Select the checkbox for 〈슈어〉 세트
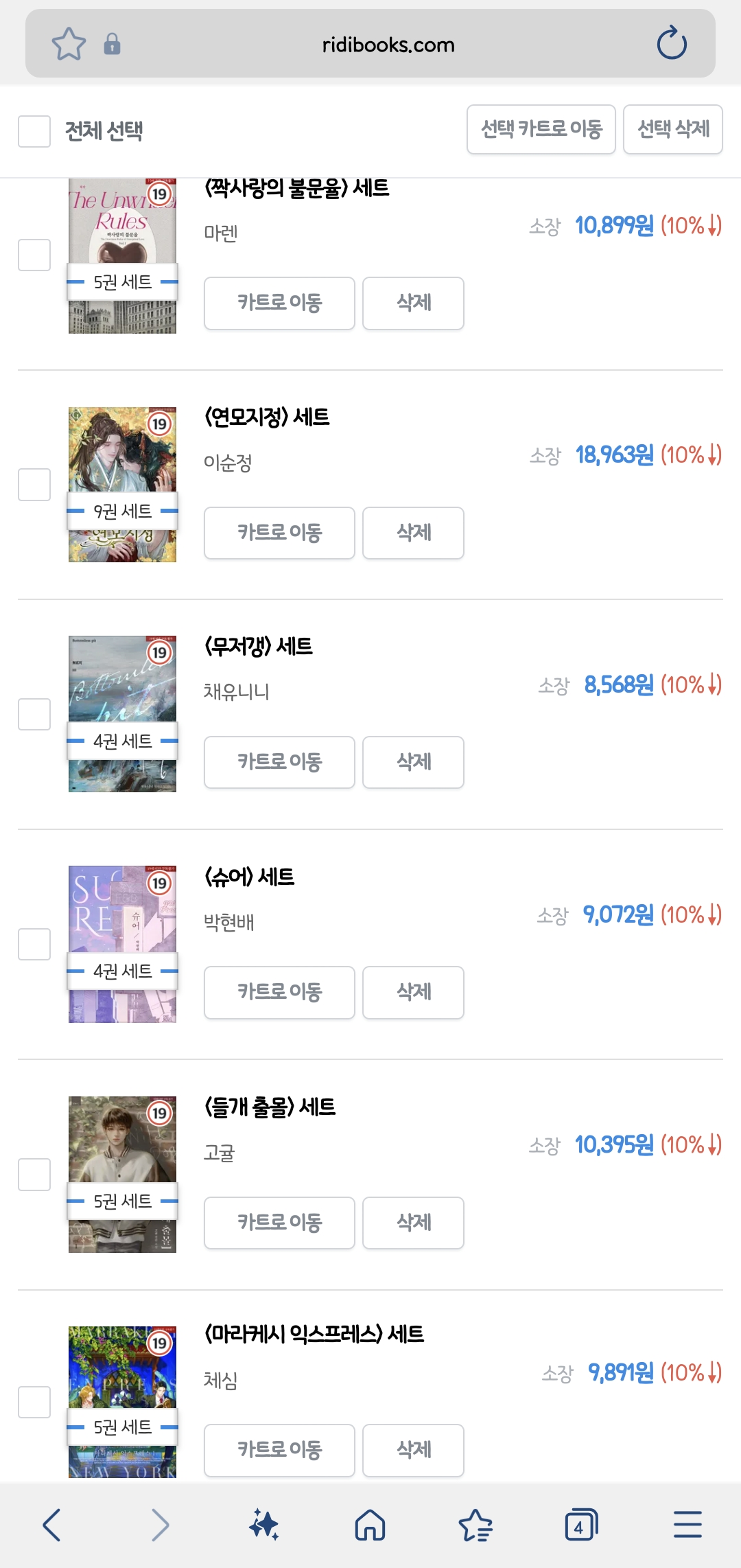The height and width of the screenshot is (1568, 741). (x=34, y=944)
